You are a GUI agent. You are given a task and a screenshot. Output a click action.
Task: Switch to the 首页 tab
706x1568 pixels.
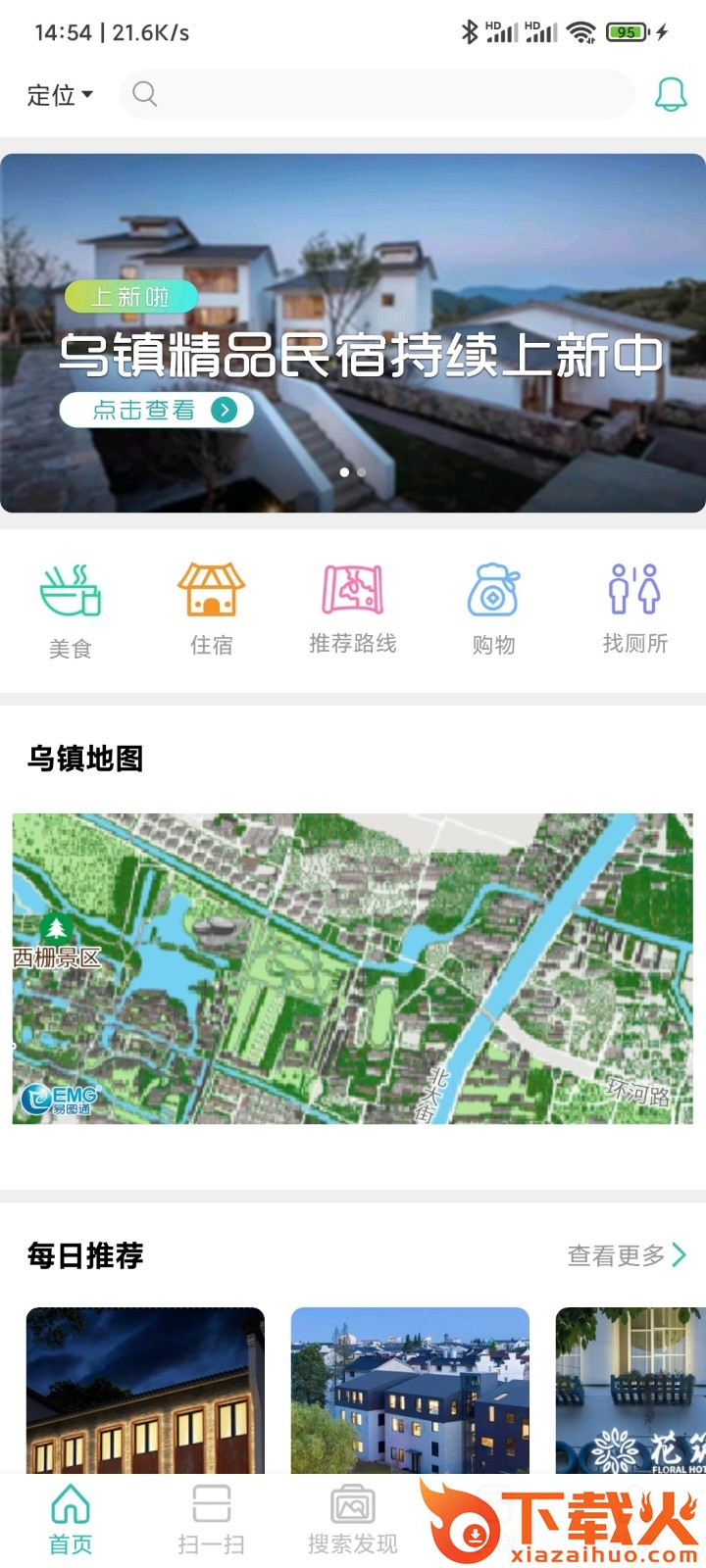point(71,1519)
